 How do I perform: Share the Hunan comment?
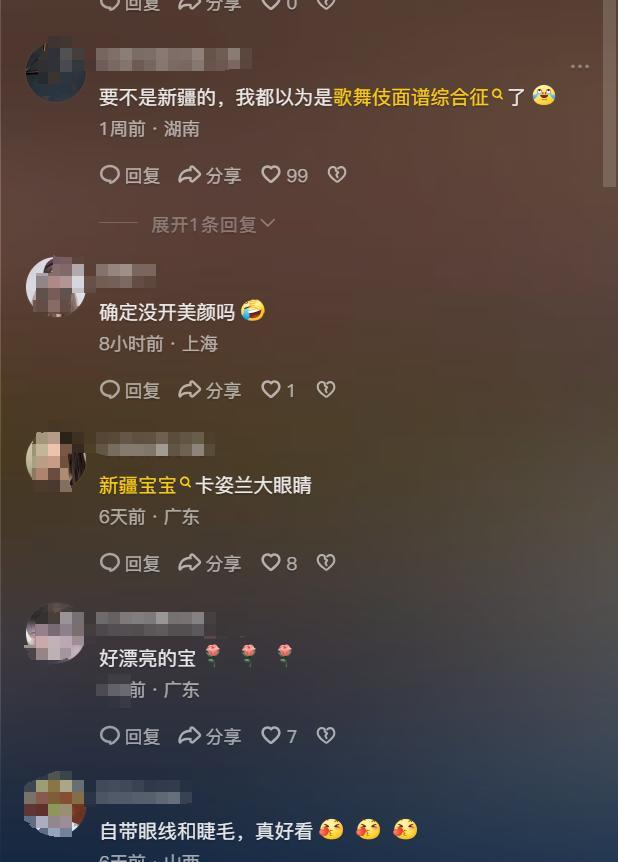click(210, 175)
